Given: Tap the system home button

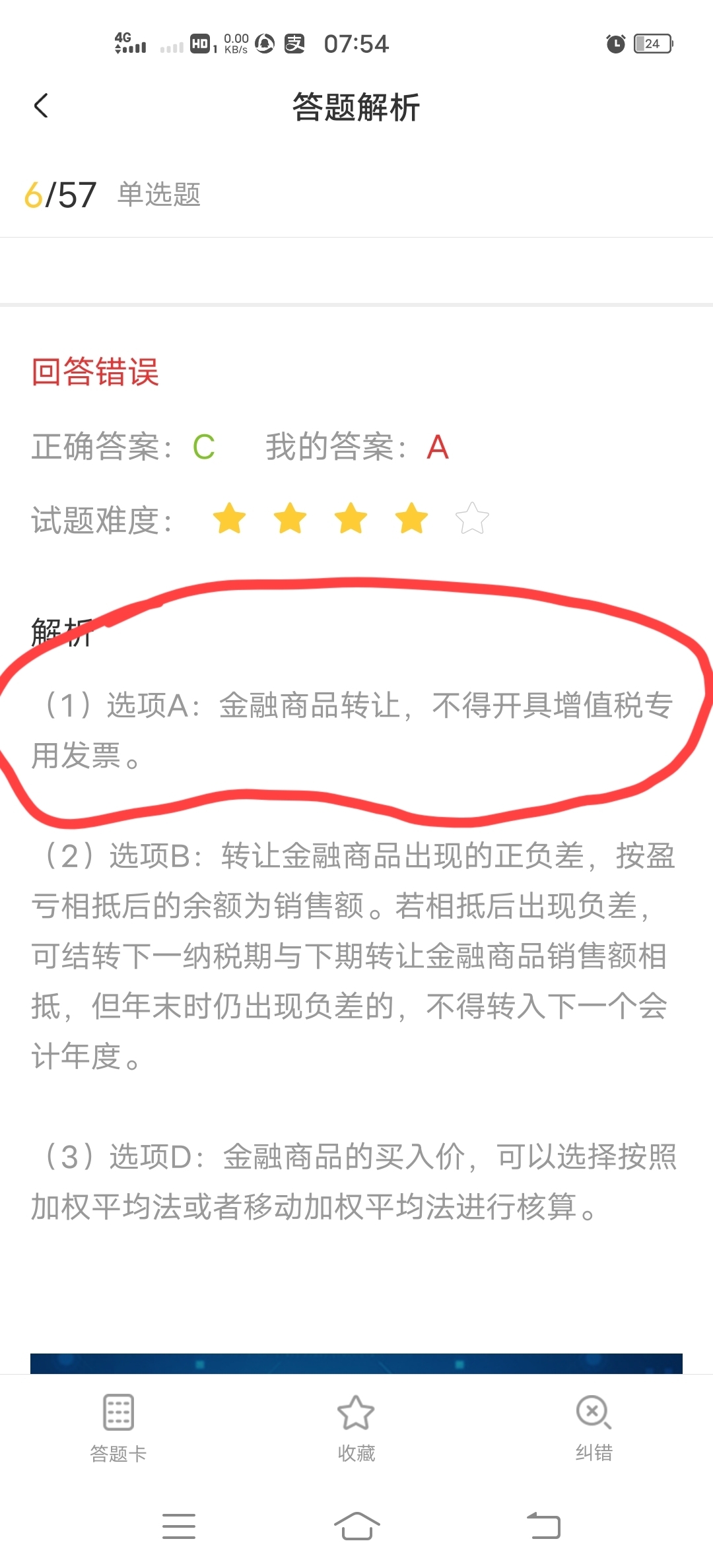Looking at the screenshot, I should [356, 1526].
